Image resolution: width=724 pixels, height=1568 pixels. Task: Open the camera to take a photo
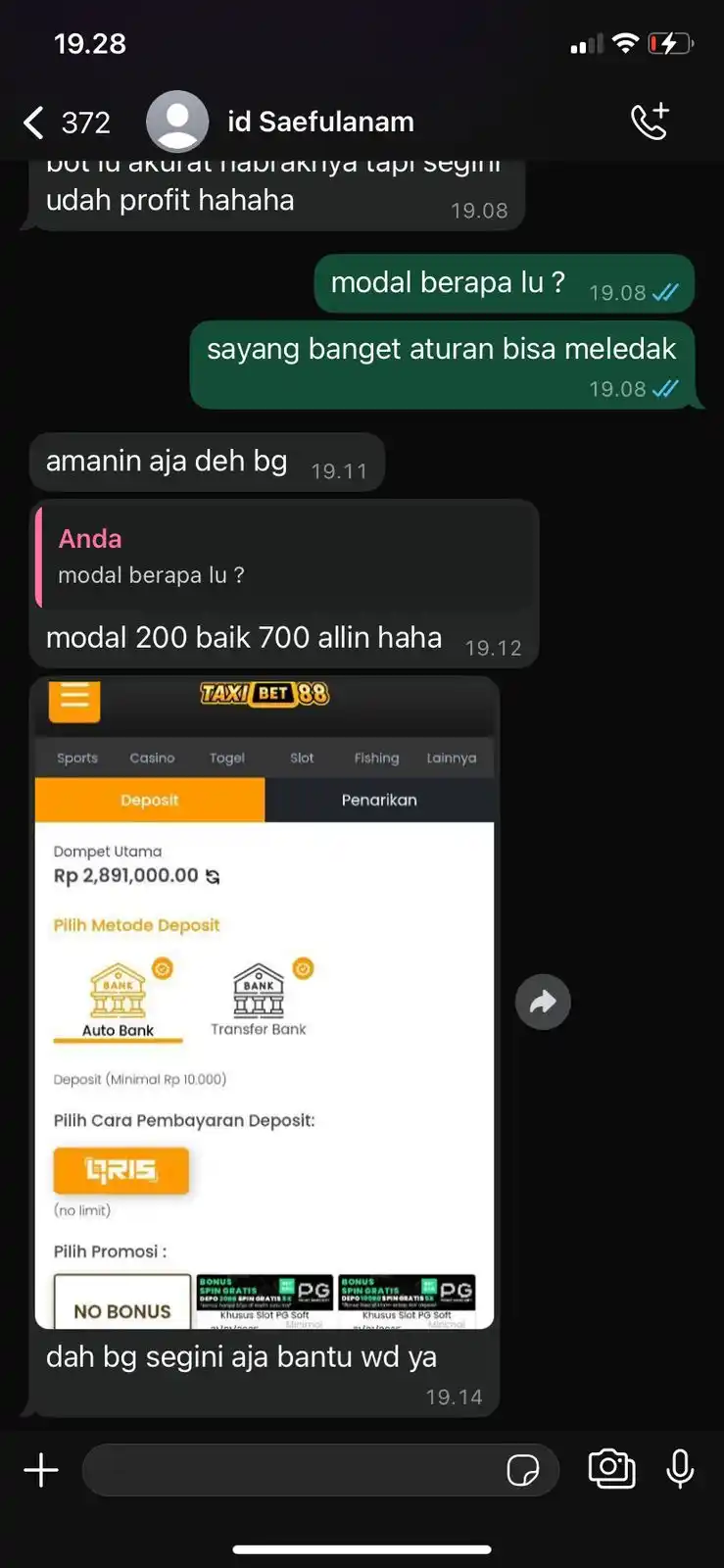(x=611, y=1468)
